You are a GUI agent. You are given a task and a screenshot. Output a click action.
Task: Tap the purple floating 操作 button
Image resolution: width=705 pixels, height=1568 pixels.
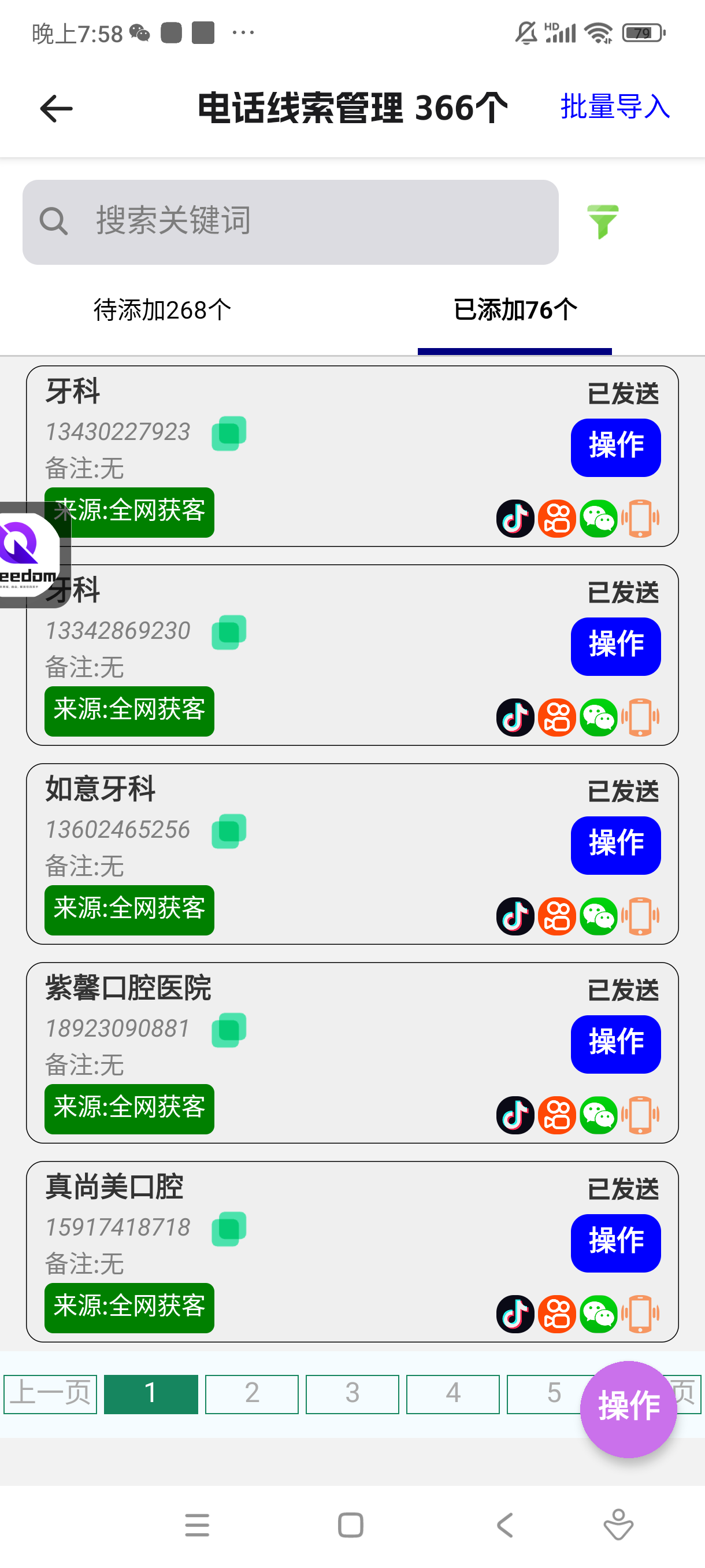(628, 1408)
